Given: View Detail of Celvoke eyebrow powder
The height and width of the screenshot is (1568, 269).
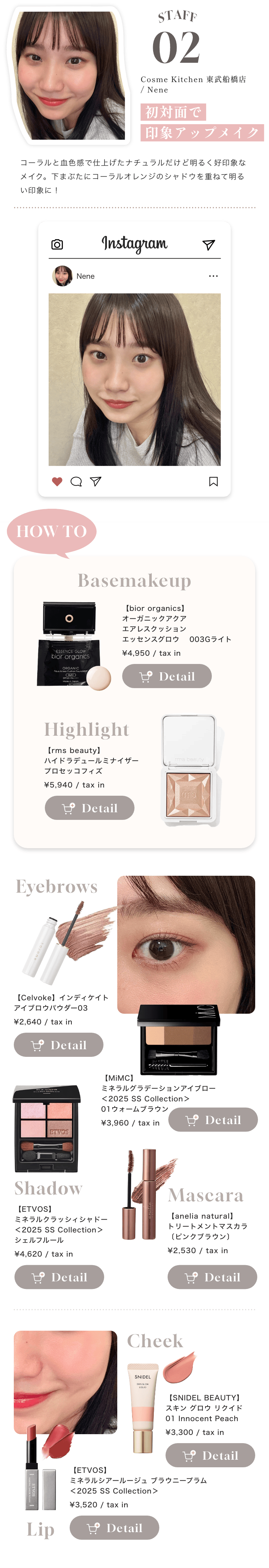Looking at the screenshot, I should 58,1044.
